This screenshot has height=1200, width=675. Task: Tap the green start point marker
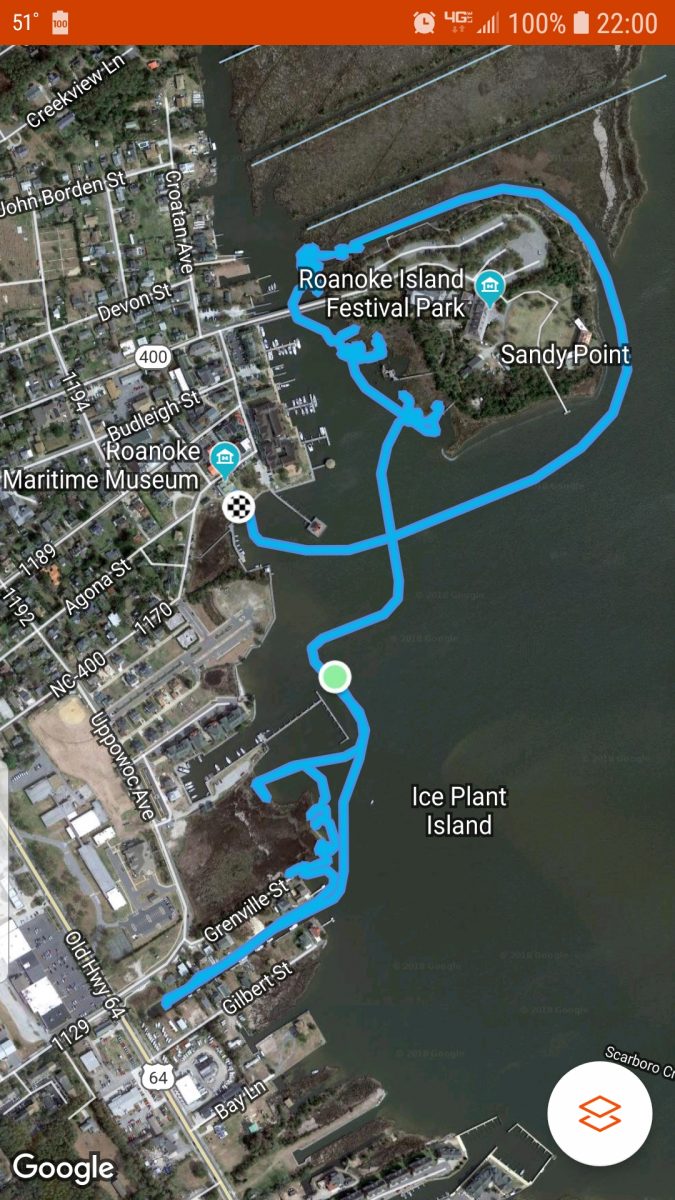pos(336,677)
